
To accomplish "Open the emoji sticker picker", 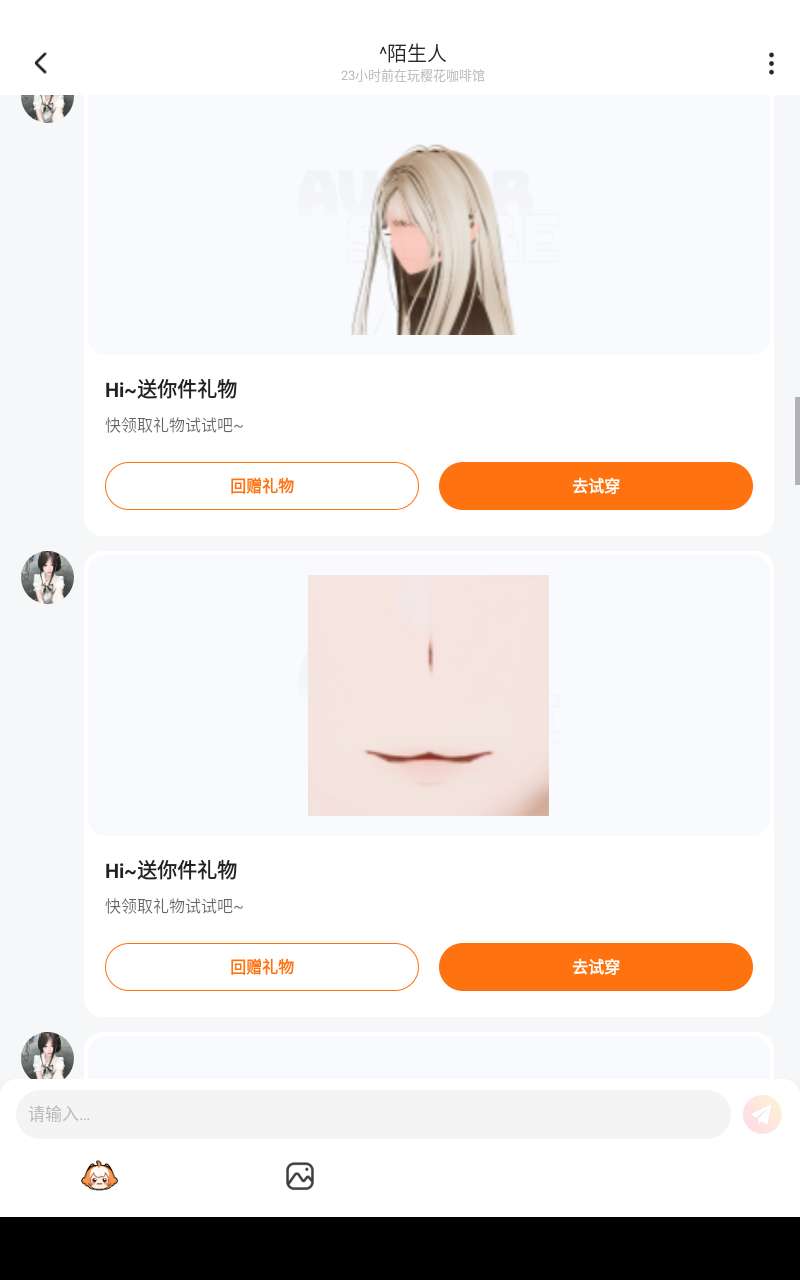I will 100,1176.
